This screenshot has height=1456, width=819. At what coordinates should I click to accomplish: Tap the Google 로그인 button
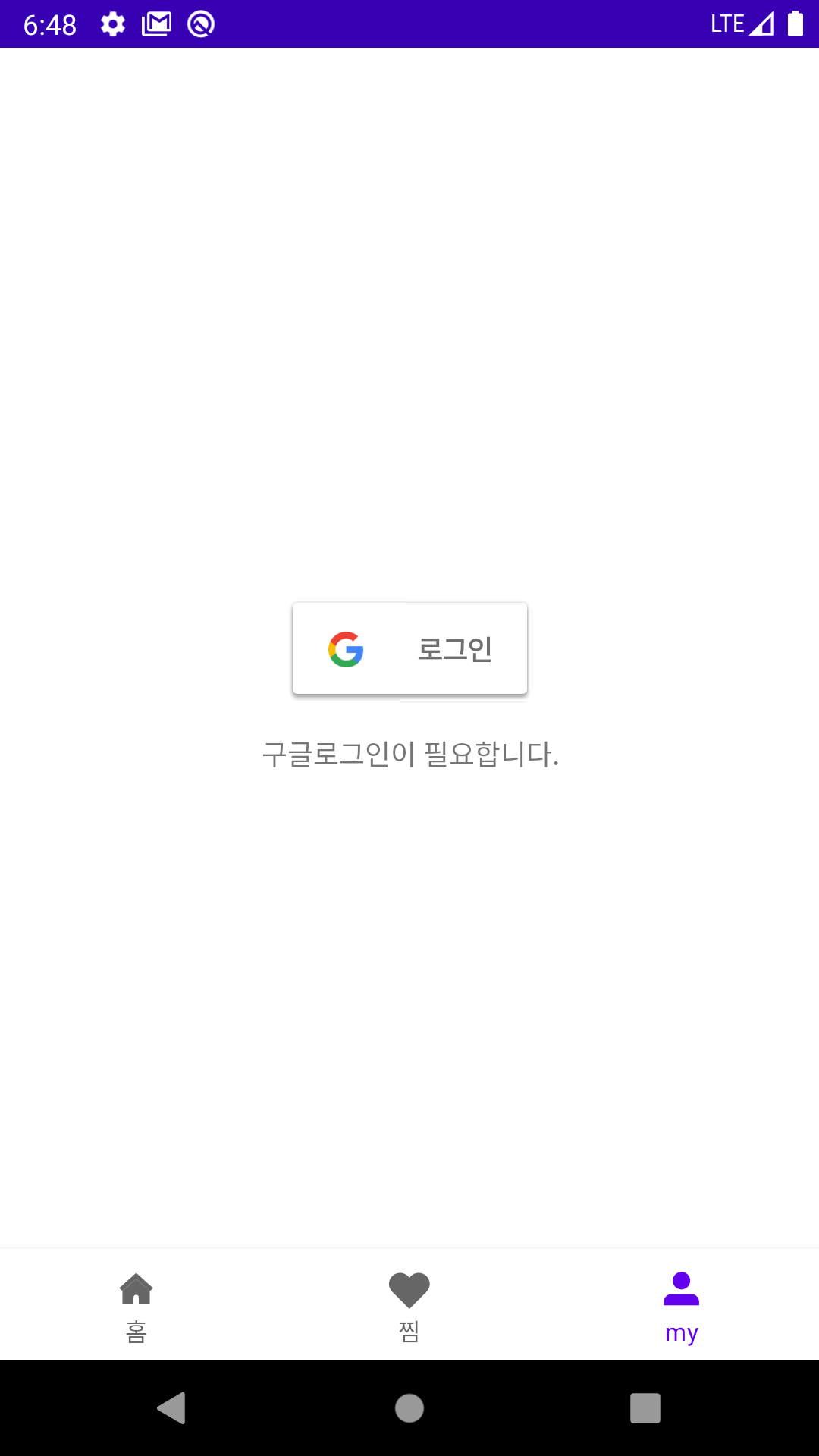point(409,648)
